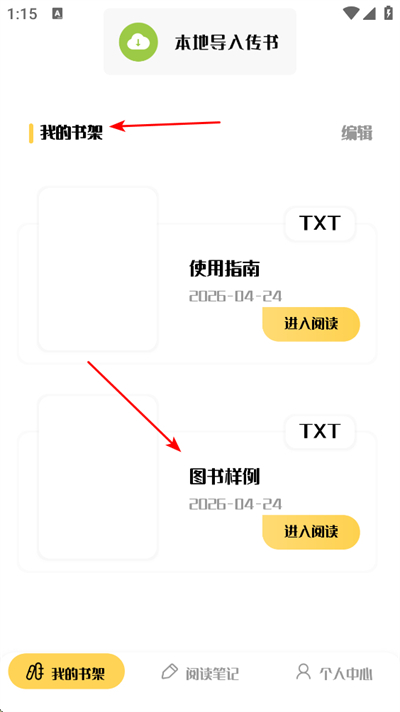The image size is (400, 712).
Task: Tap the 本地导入传书 import button
Action: pos(200,42)
